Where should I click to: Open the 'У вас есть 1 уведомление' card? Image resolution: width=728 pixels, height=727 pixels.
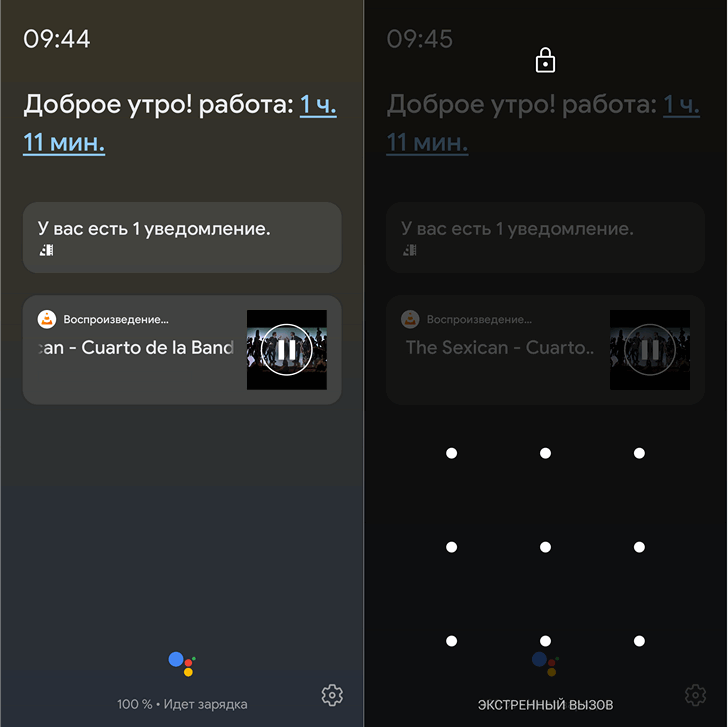(x=181, y=238)
